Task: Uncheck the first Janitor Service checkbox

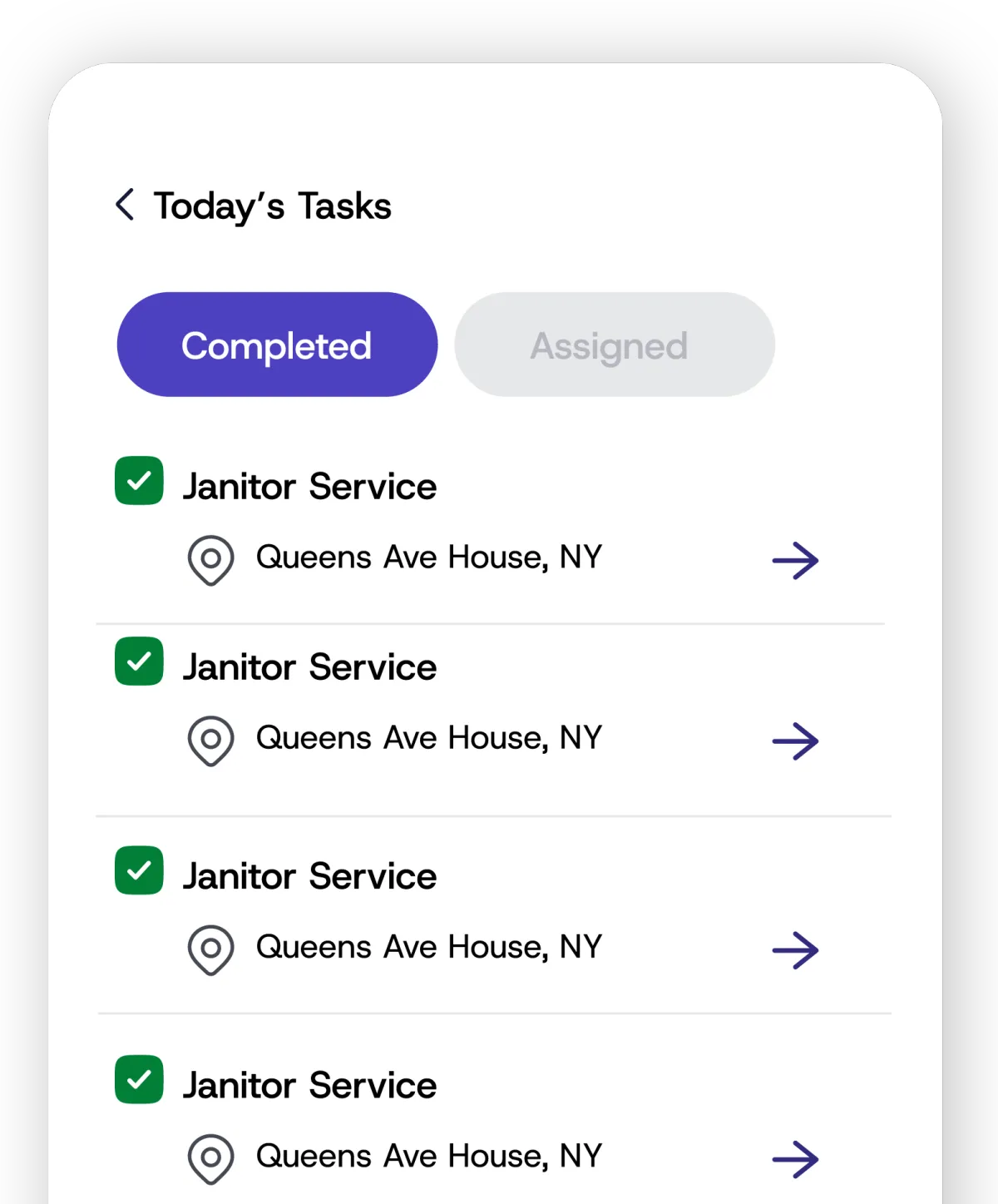Action: [139, 480]
